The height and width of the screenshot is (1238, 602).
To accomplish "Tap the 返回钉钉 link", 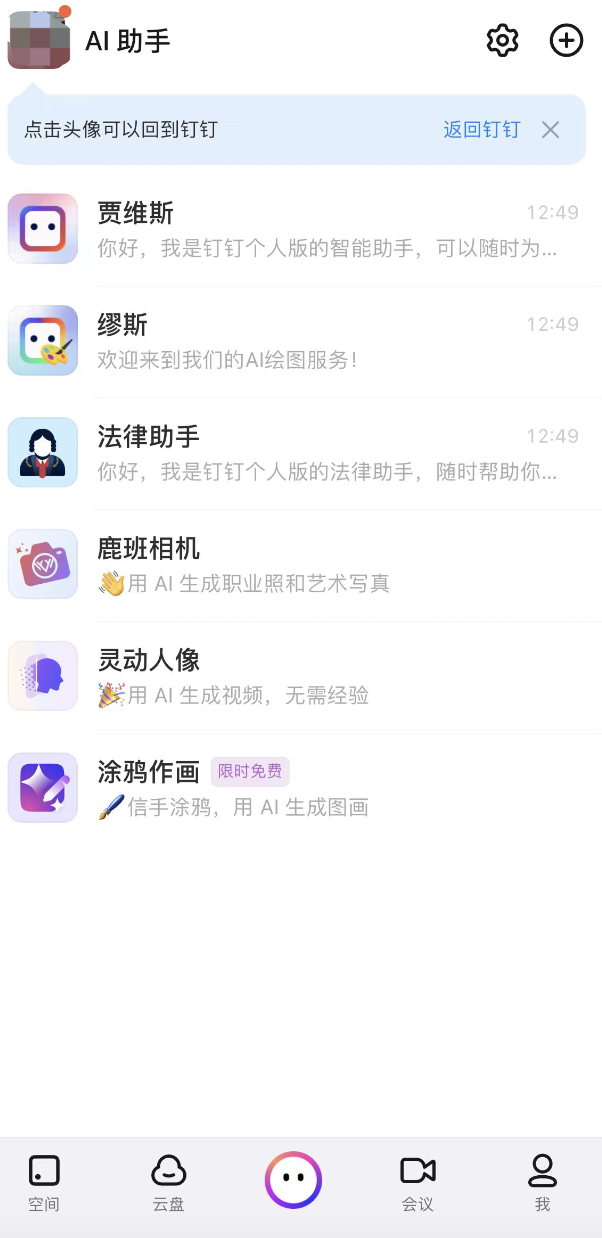I will pos(482,130).
